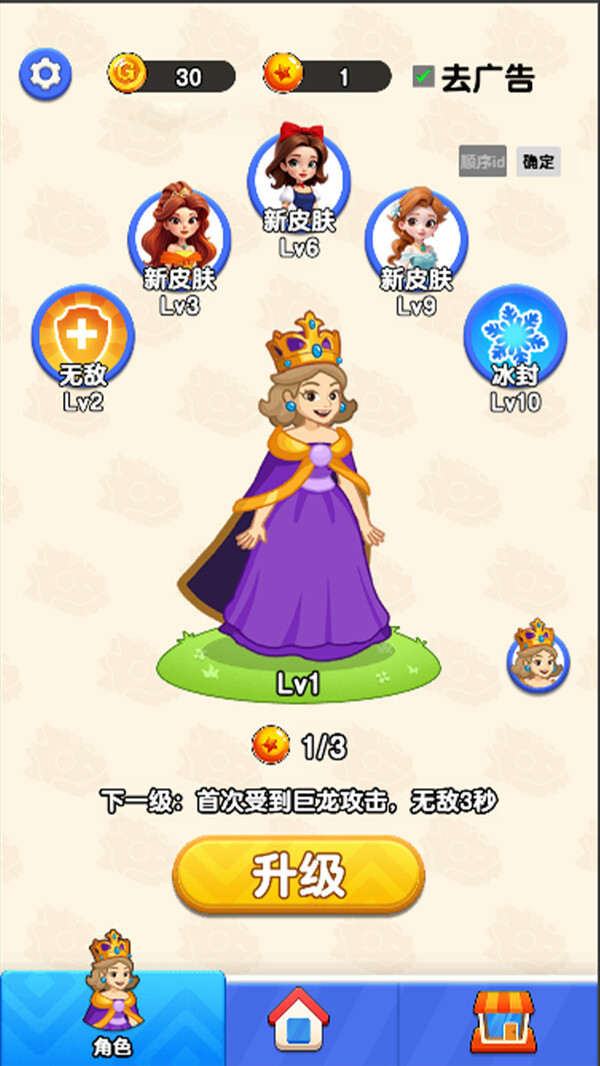Open the 无敌 Lv2 shield skill
Image resolution: width=600 pixels, height=1066 pixels.
82,335
